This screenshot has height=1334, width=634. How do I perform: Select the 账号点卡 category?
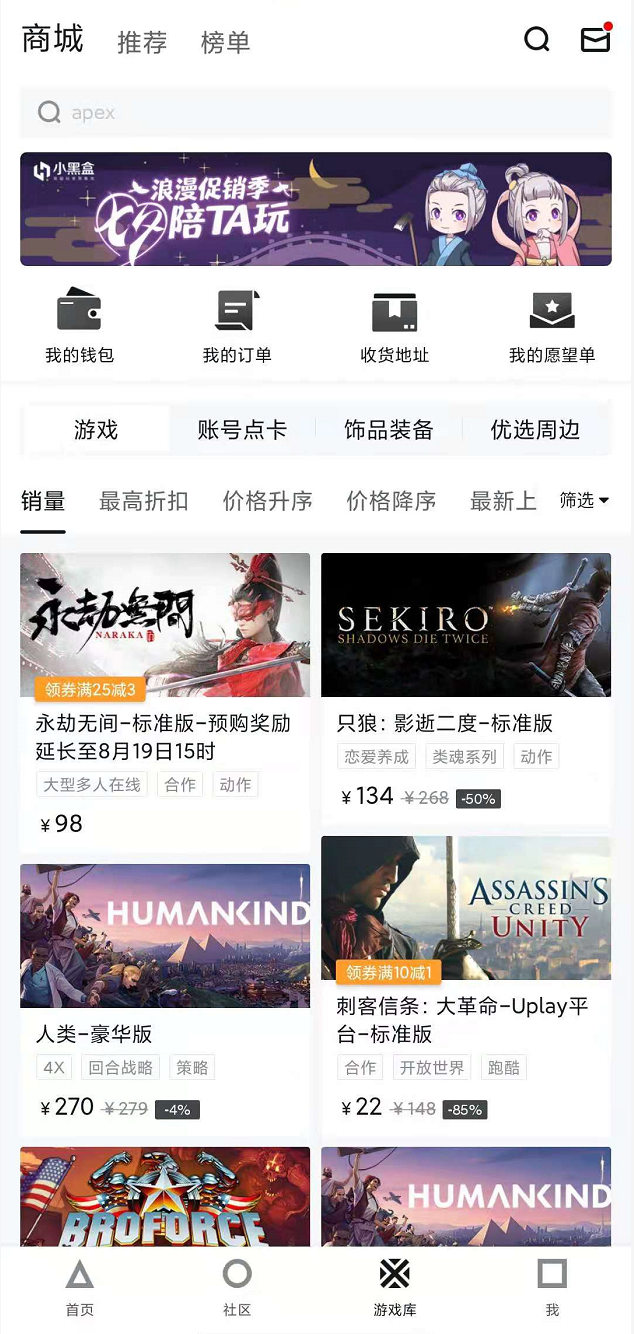click(242, 430)
